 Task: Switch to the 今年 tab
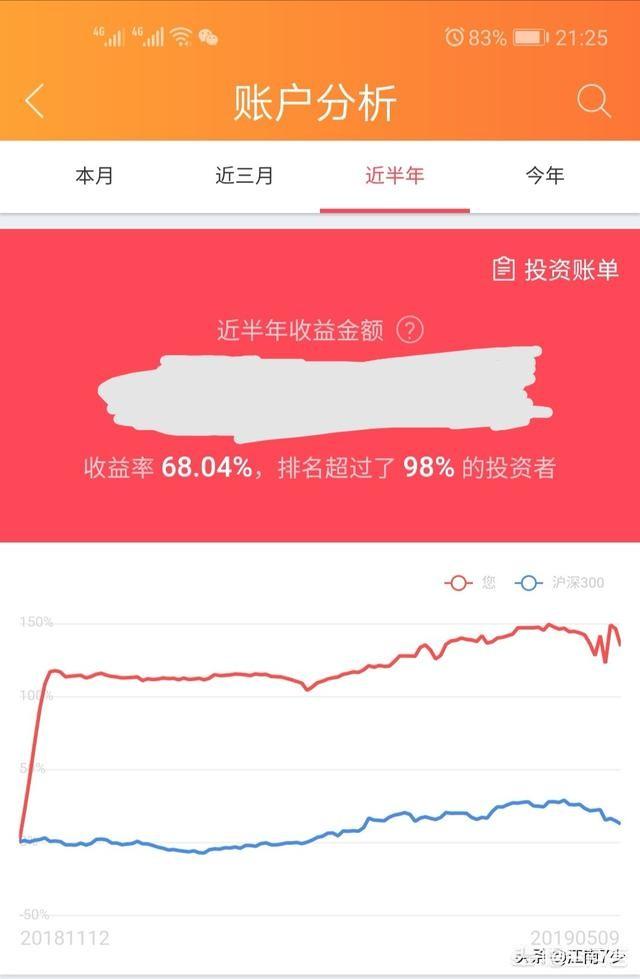coord(545,176)
